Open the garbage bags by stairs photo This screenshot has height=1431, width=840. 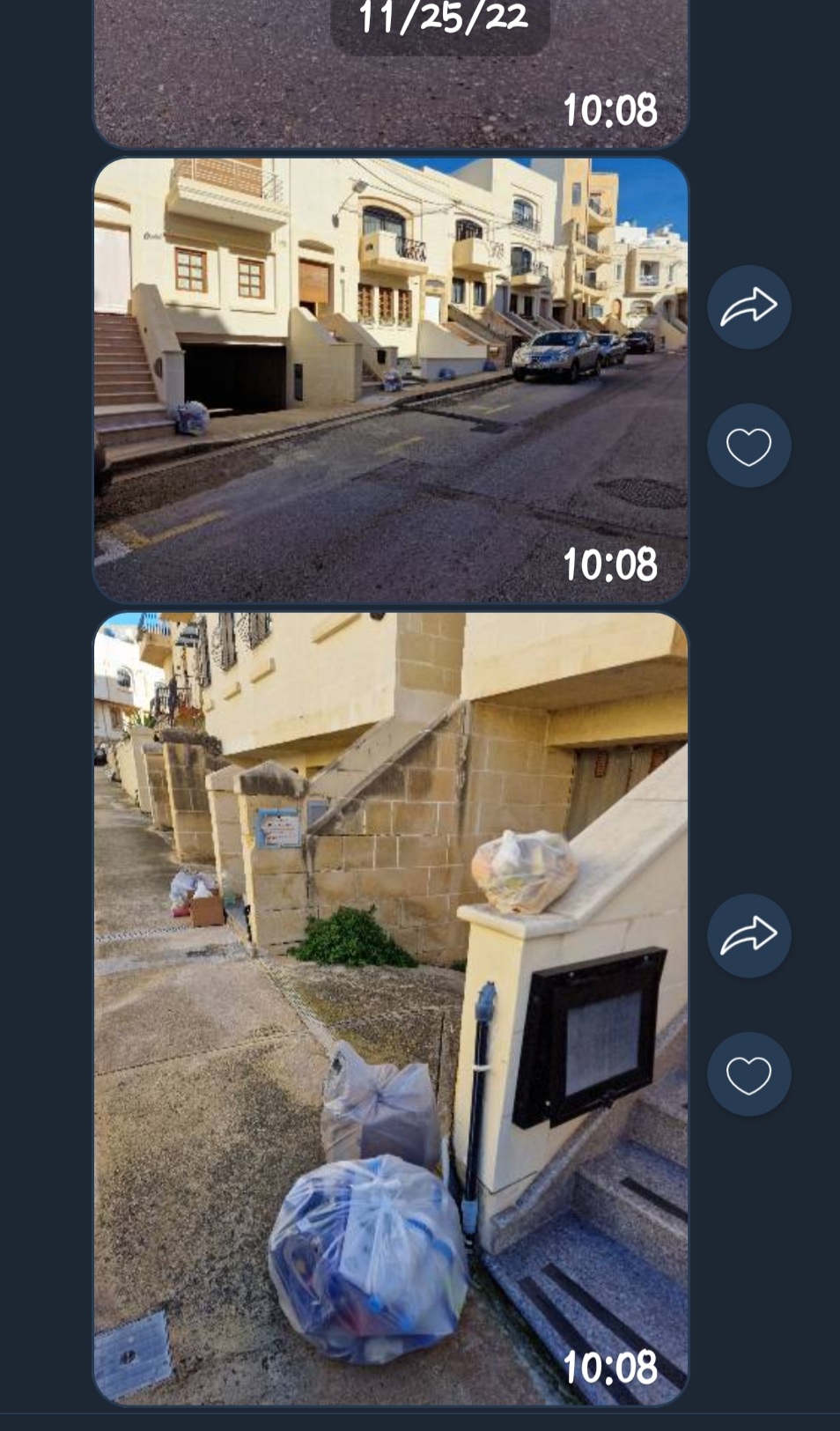(x=390, y=1008)
